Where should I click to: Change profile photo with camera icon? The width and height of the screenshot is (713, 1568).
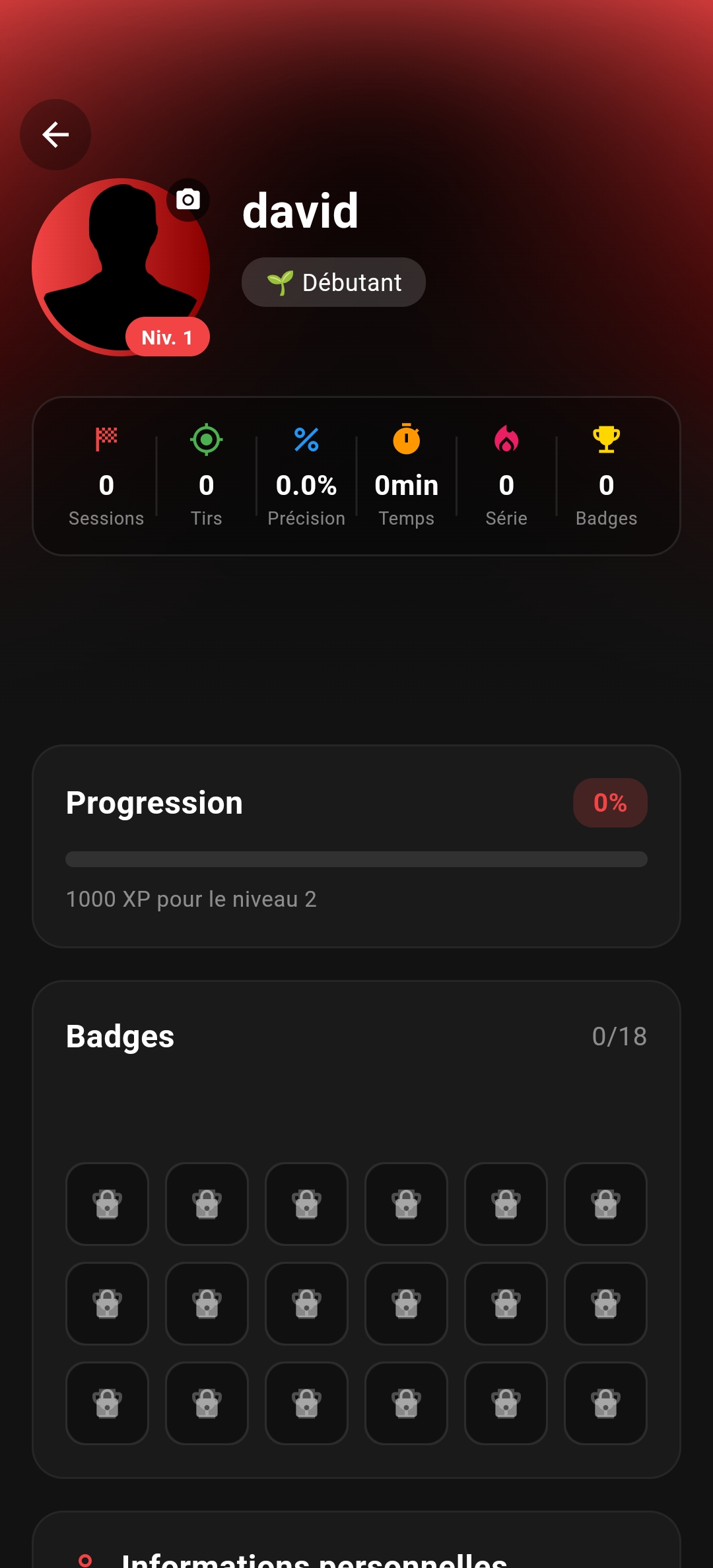pyautogui.click(x=188, y=199)
